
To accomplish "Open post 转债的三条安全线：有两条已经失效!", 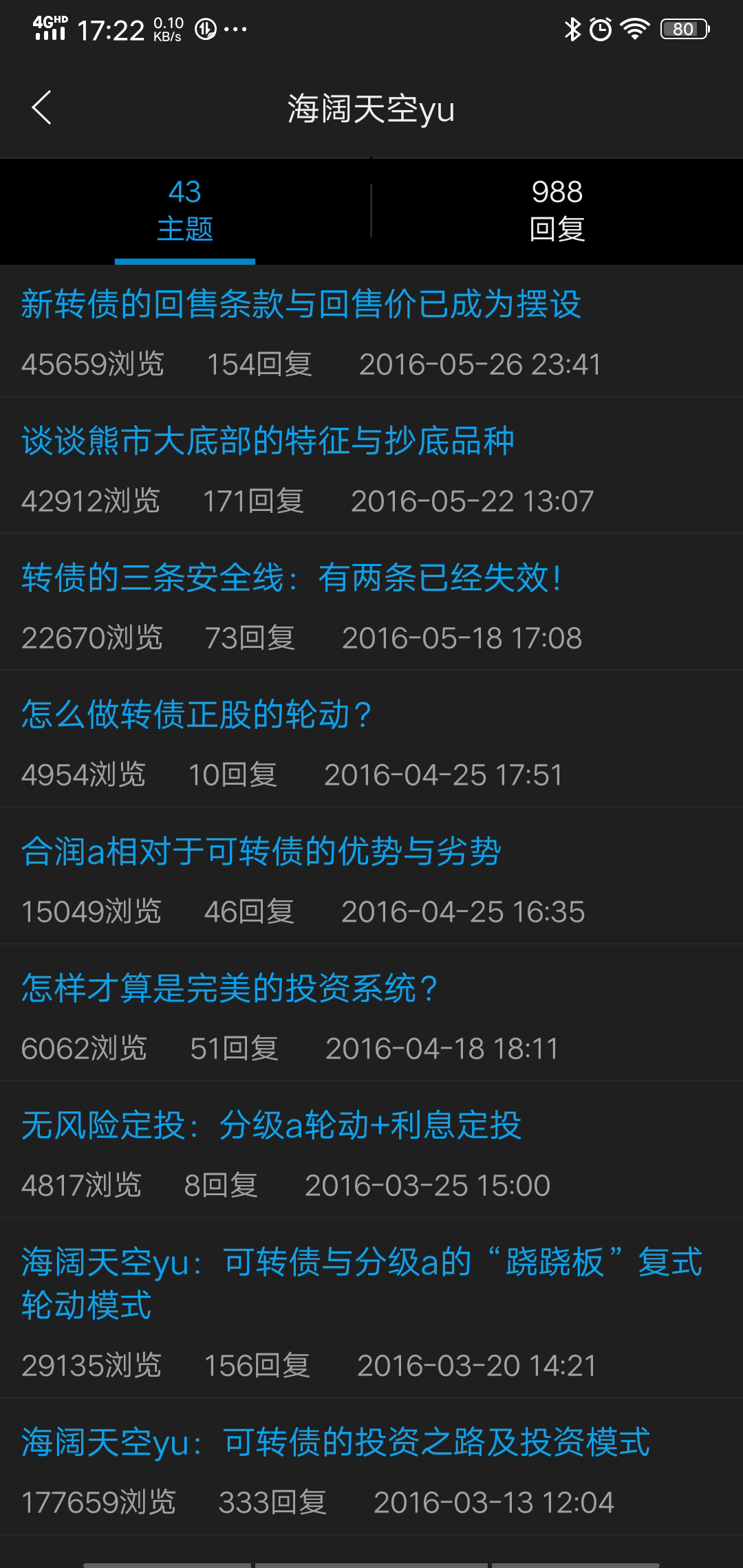I will [292, 578].
